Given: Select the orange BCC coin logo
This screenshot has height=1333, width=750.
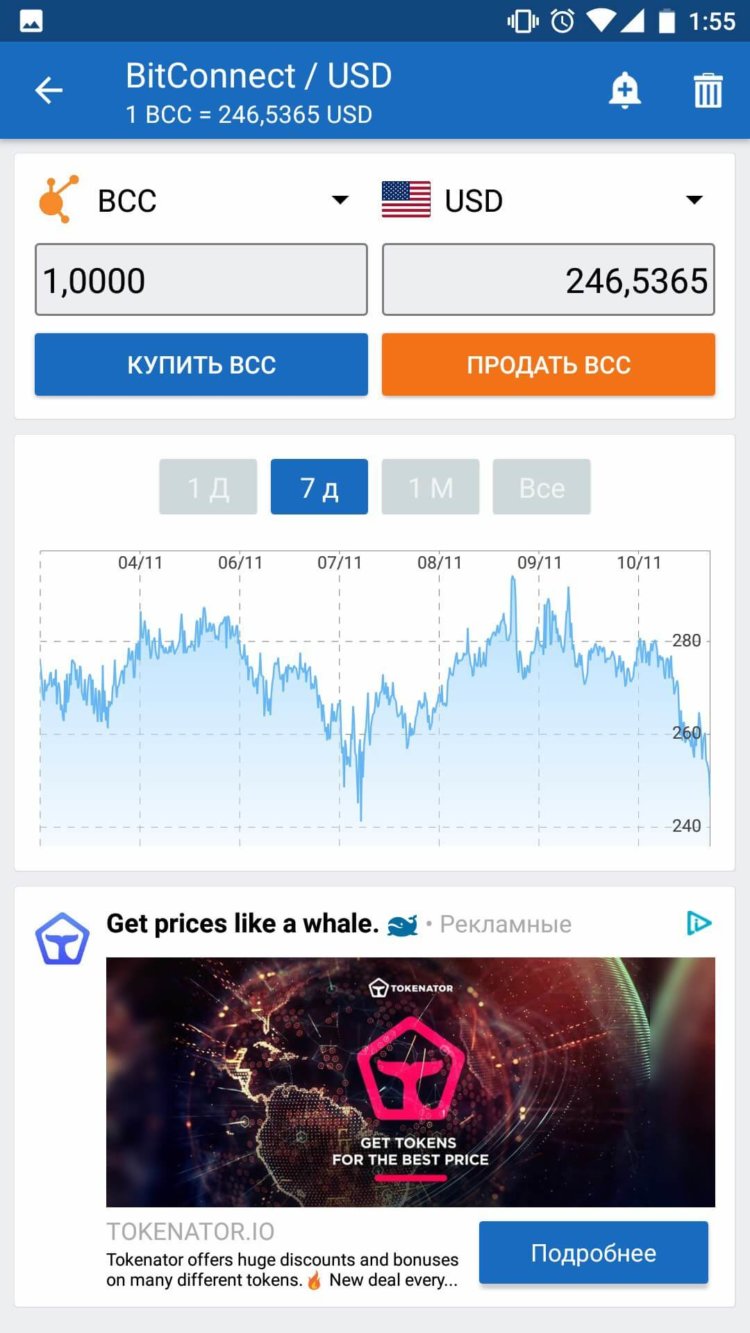Looking at the screenshot, I should (57, 199).
